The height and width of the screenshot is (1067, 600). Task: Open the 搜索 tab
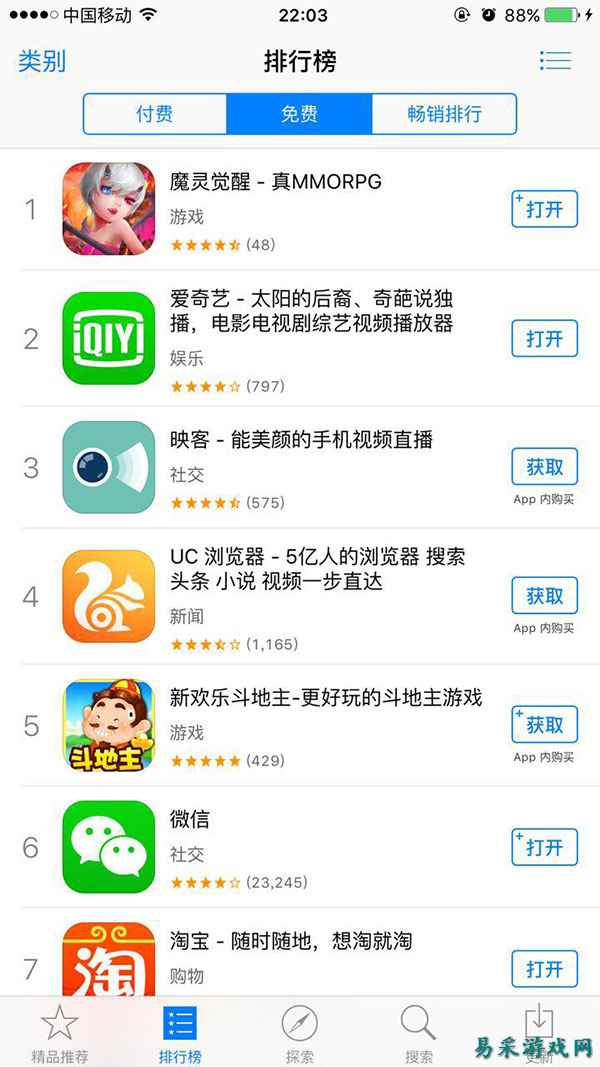419,1032
